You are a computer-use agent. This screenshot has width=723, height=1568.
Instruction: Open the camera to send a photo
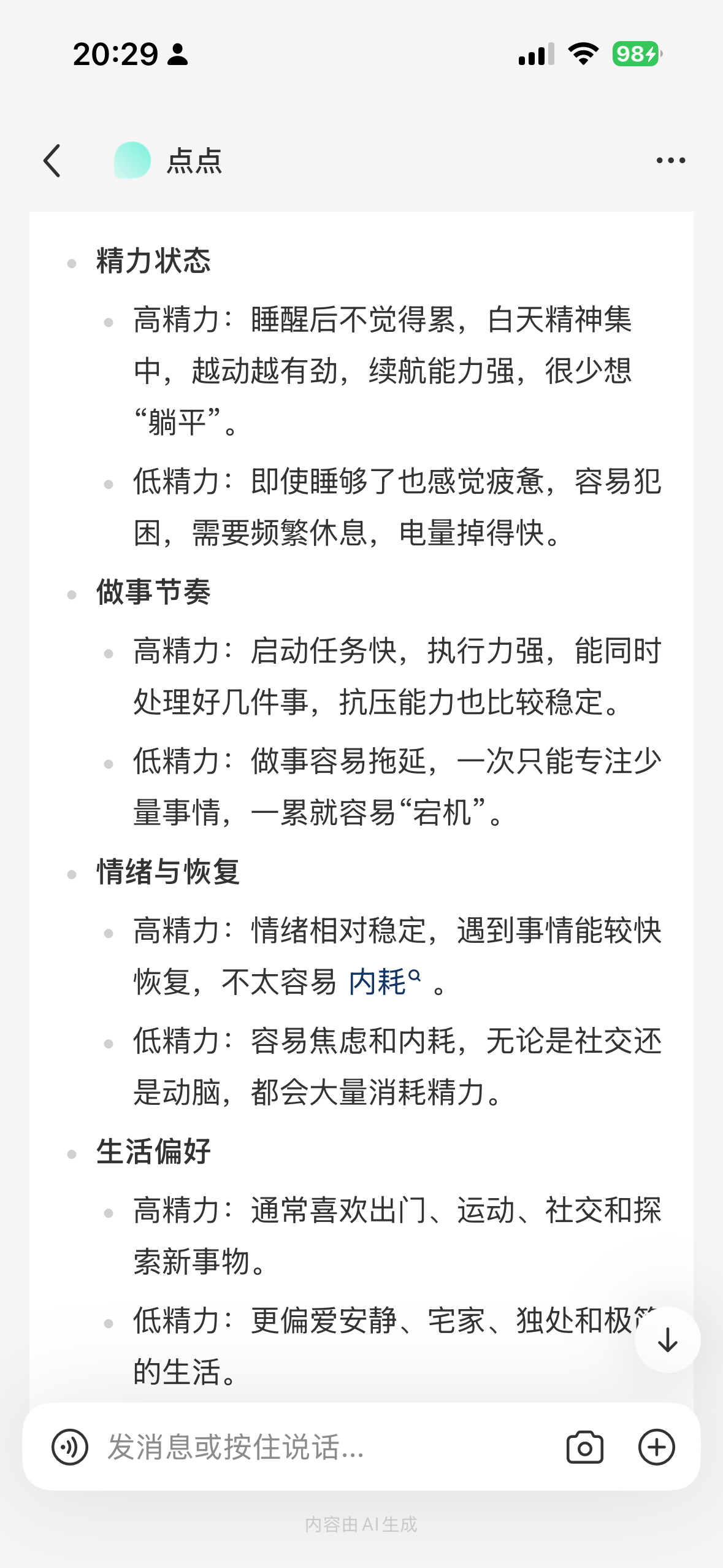(585, 1447)
